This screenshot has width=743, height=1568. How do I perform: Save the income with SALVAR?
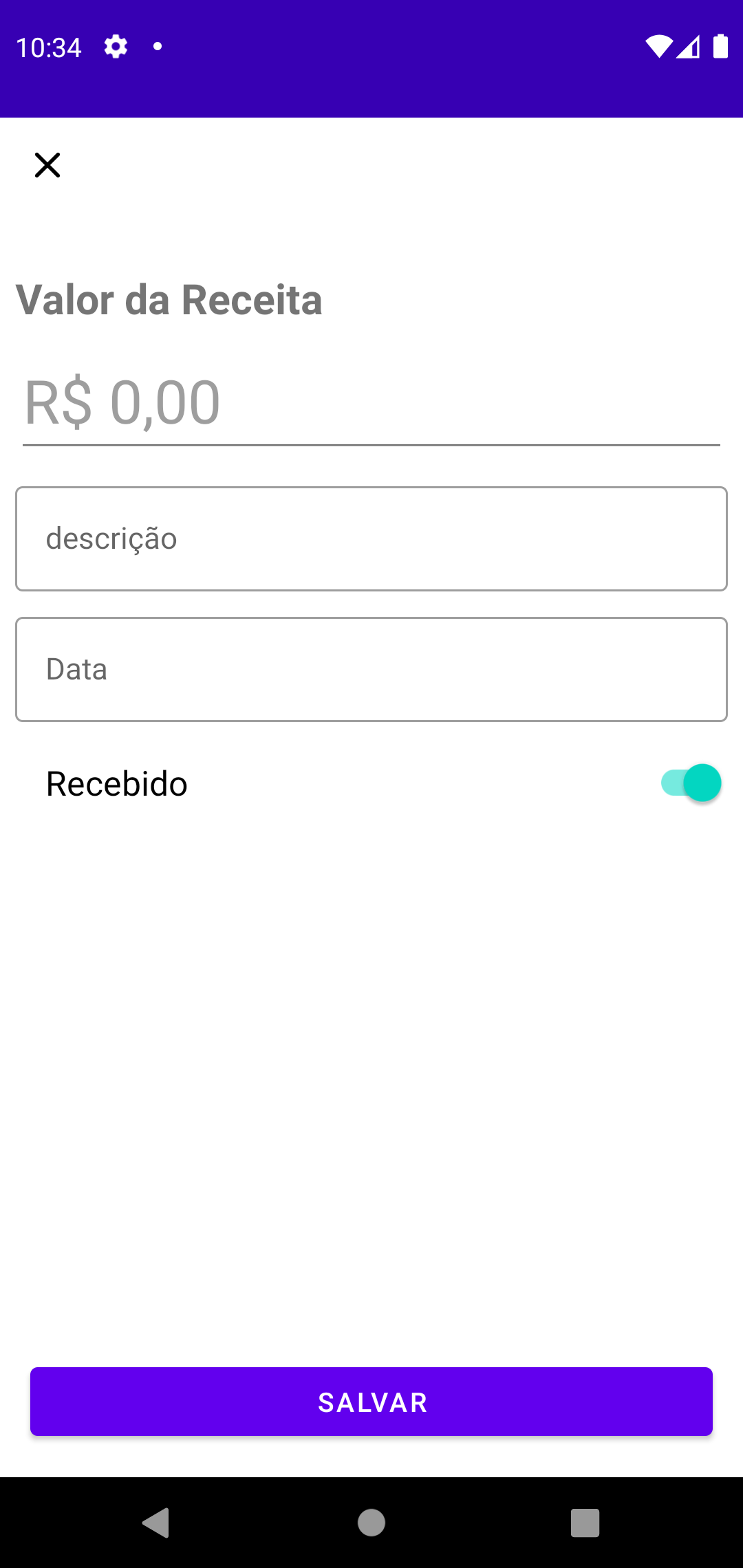pos(371,1402)
